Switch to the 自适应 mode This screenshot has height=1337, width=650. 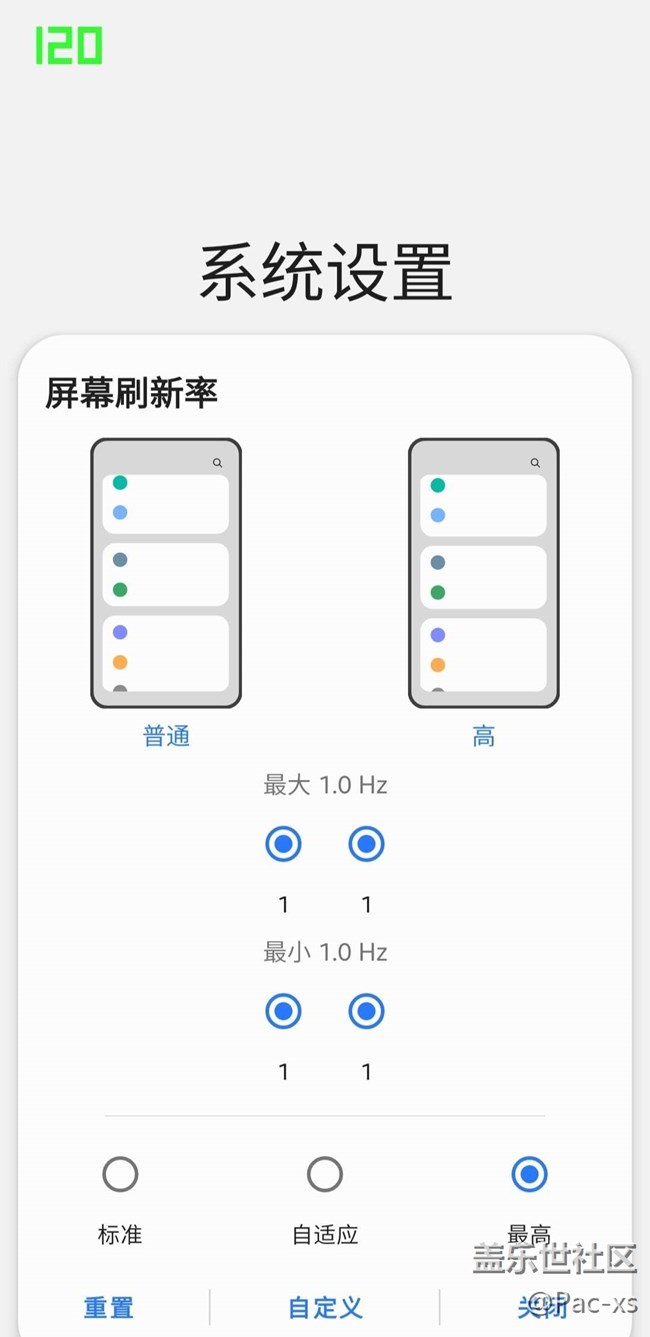(325, 1175)
